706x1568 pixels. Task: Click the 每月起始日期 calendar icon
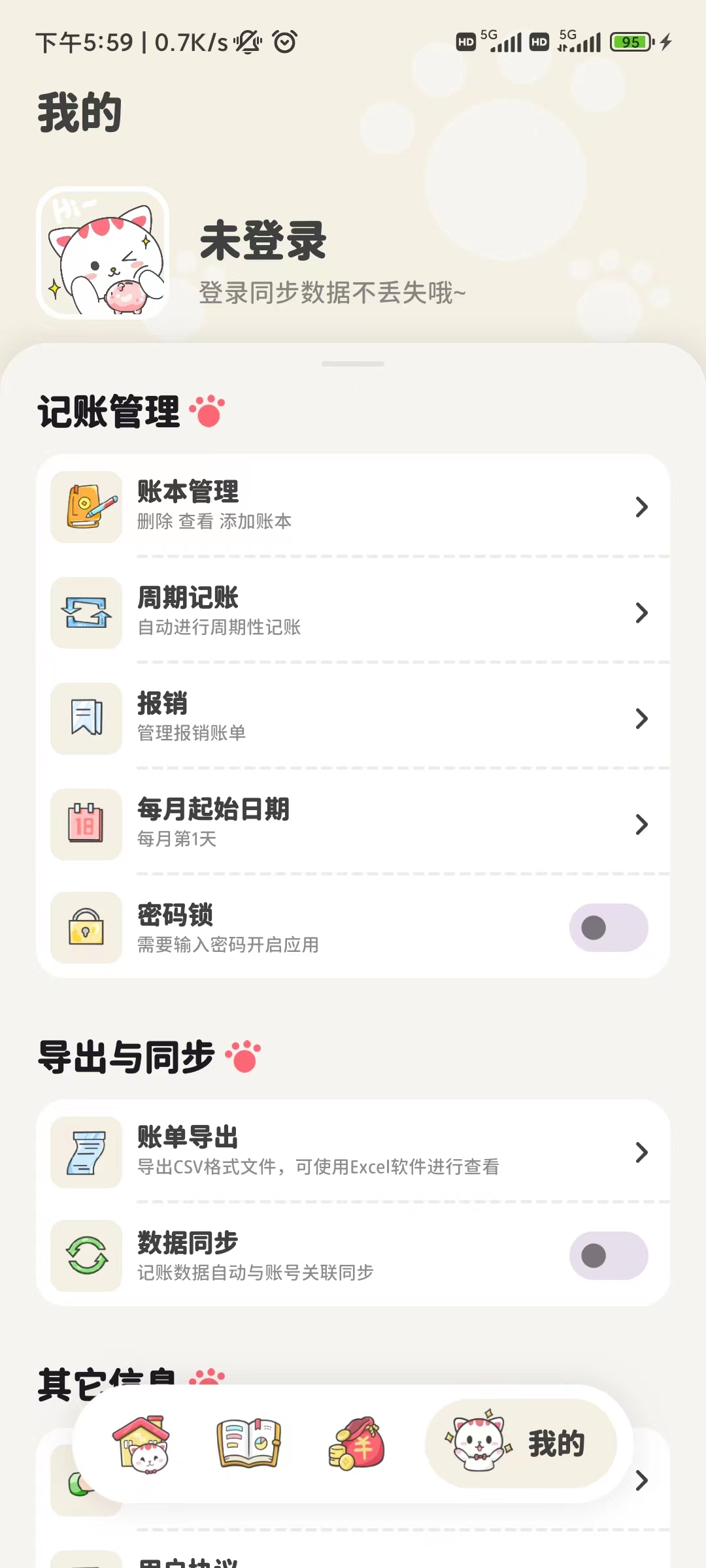[87, 825]
